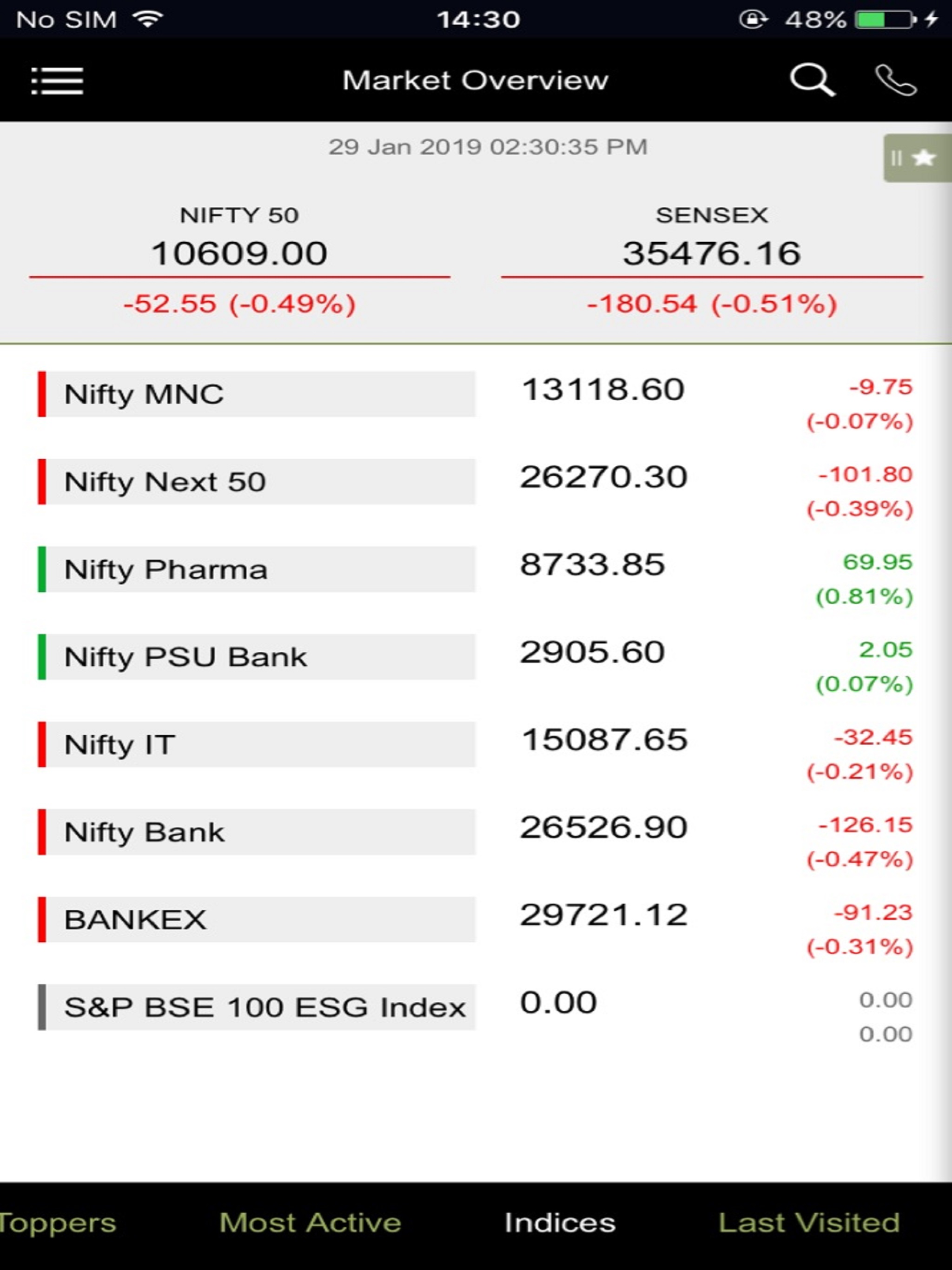Open SENSEX index details

pyautogui.click(x=711, y=253)
